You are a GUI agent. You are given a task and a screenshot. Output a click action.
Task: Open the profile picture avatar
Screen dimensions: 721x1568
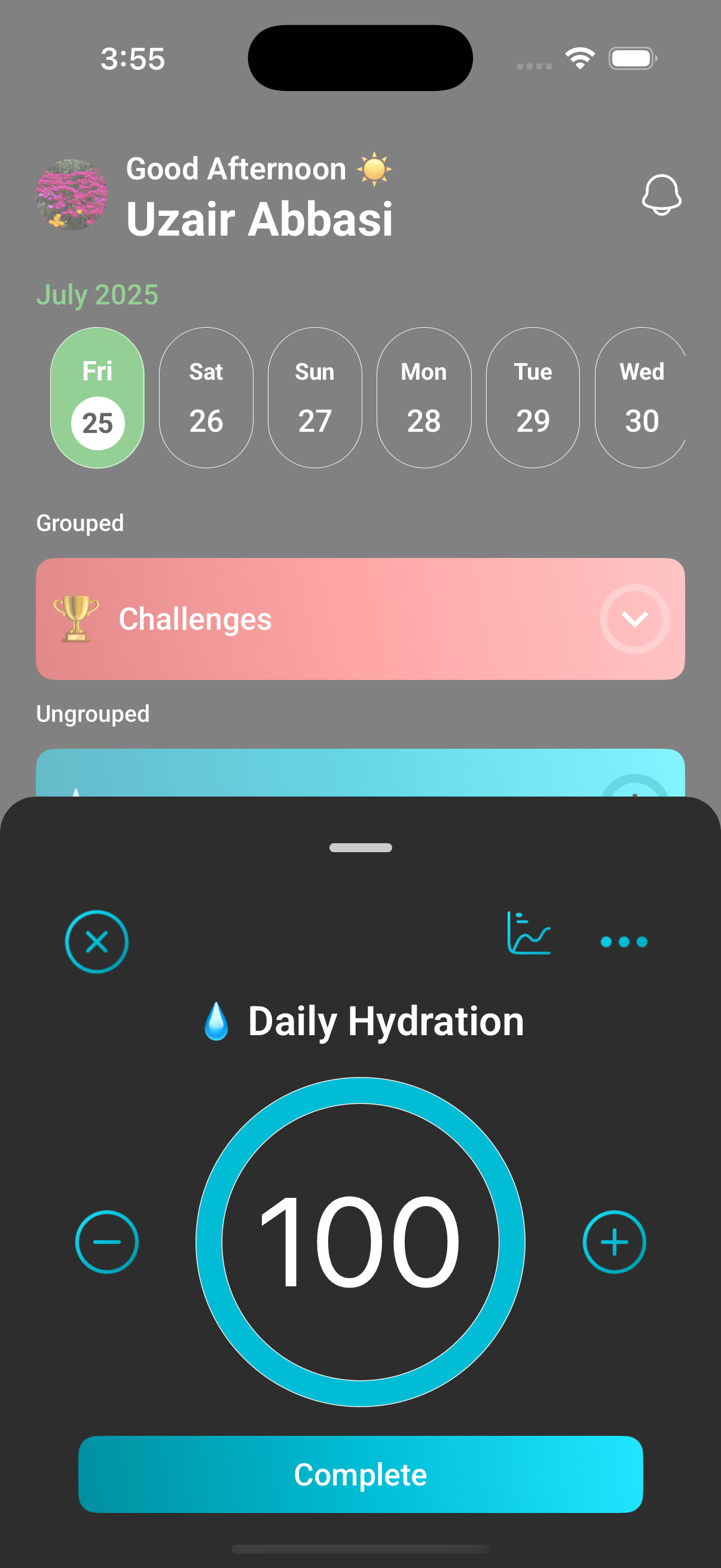coord(72,195)
